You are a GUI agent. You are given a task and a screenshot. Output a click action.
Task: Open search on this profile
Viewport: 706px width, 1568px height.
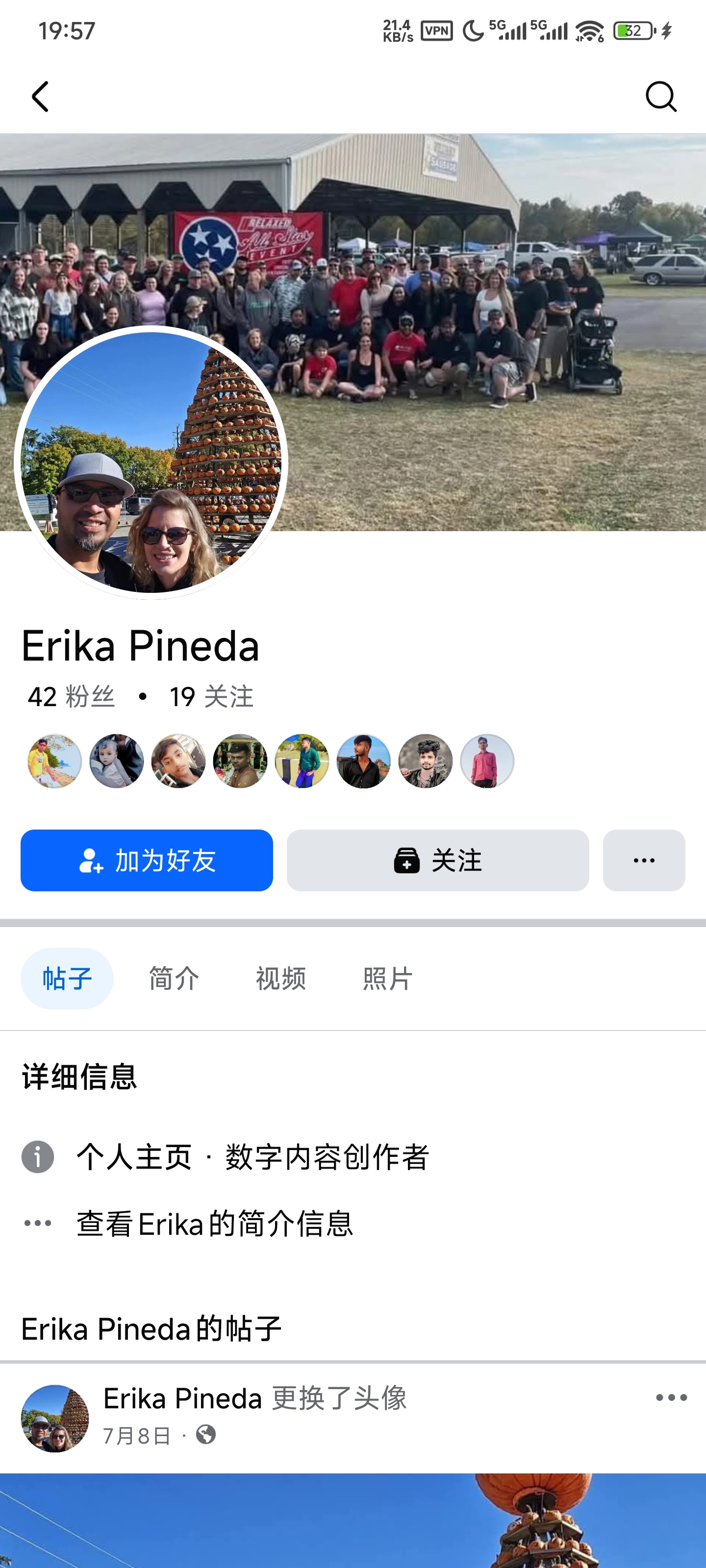(660, 97)
